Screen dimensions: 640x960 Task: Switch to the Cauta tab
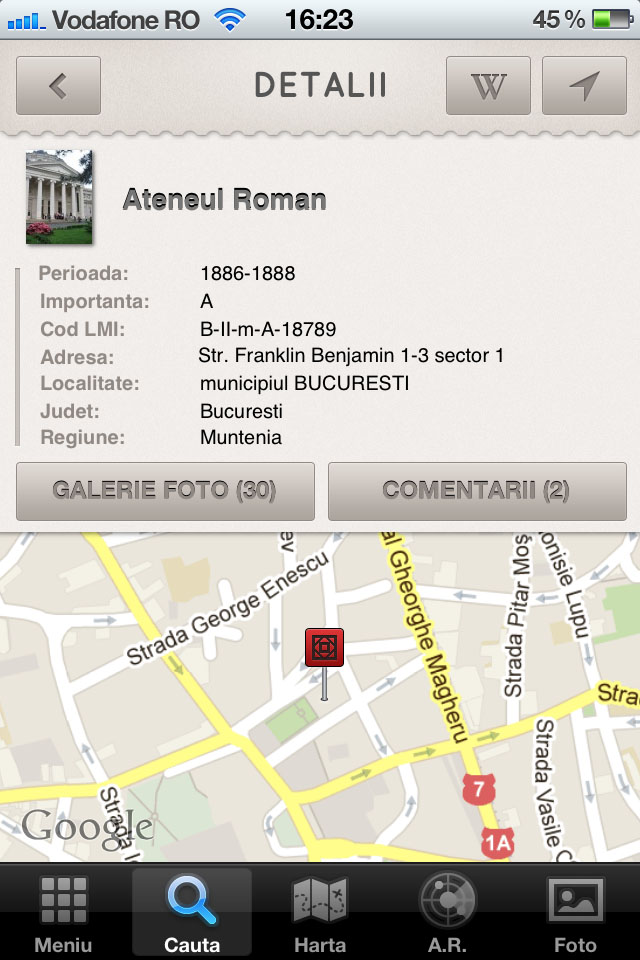pos(192,913)
